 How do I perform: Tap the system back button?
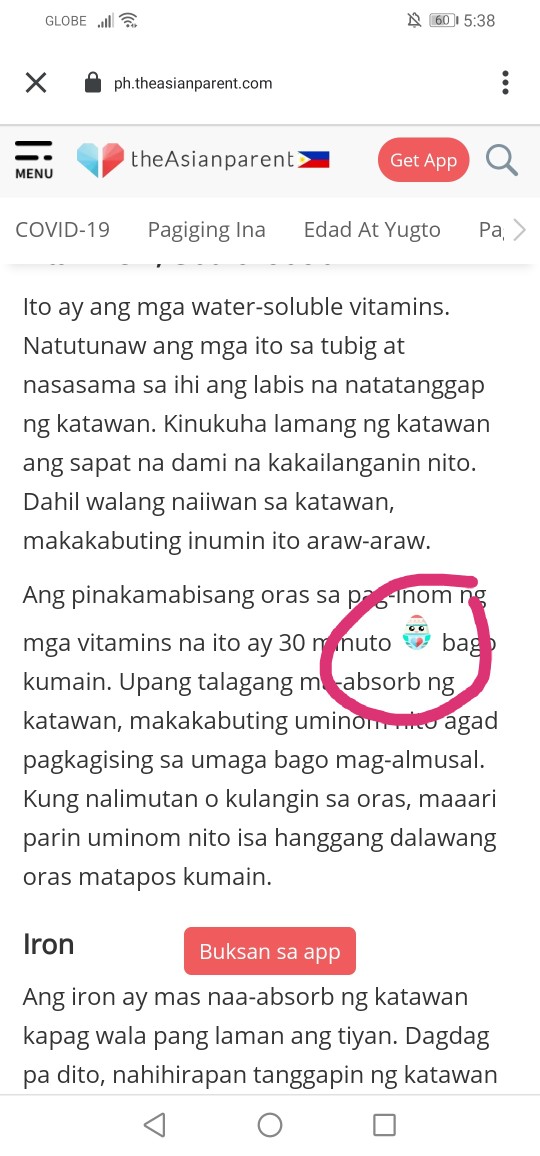pos(154,1125)
